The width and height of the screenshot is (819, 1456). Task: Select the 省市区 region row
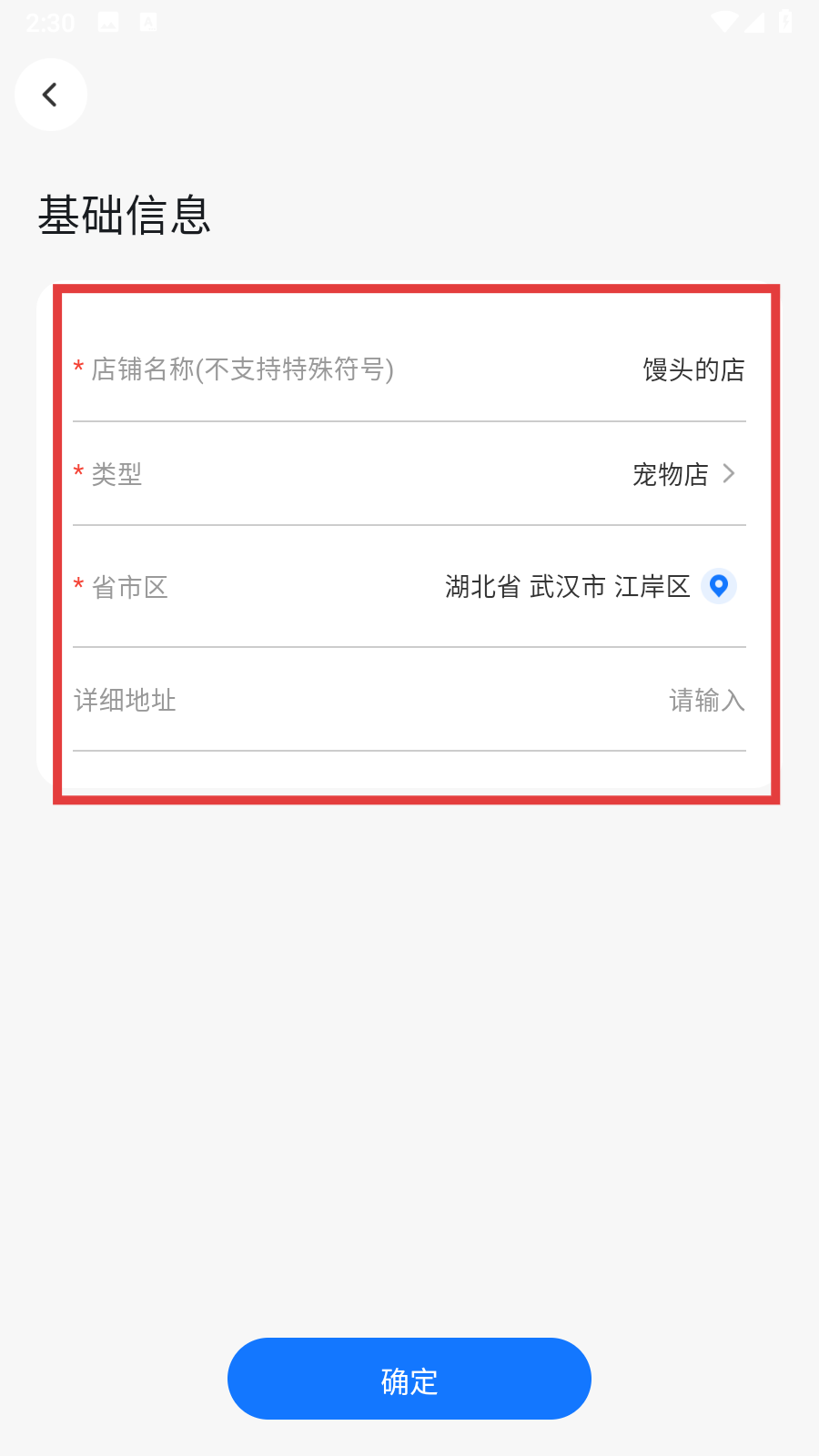click(409, 587)
